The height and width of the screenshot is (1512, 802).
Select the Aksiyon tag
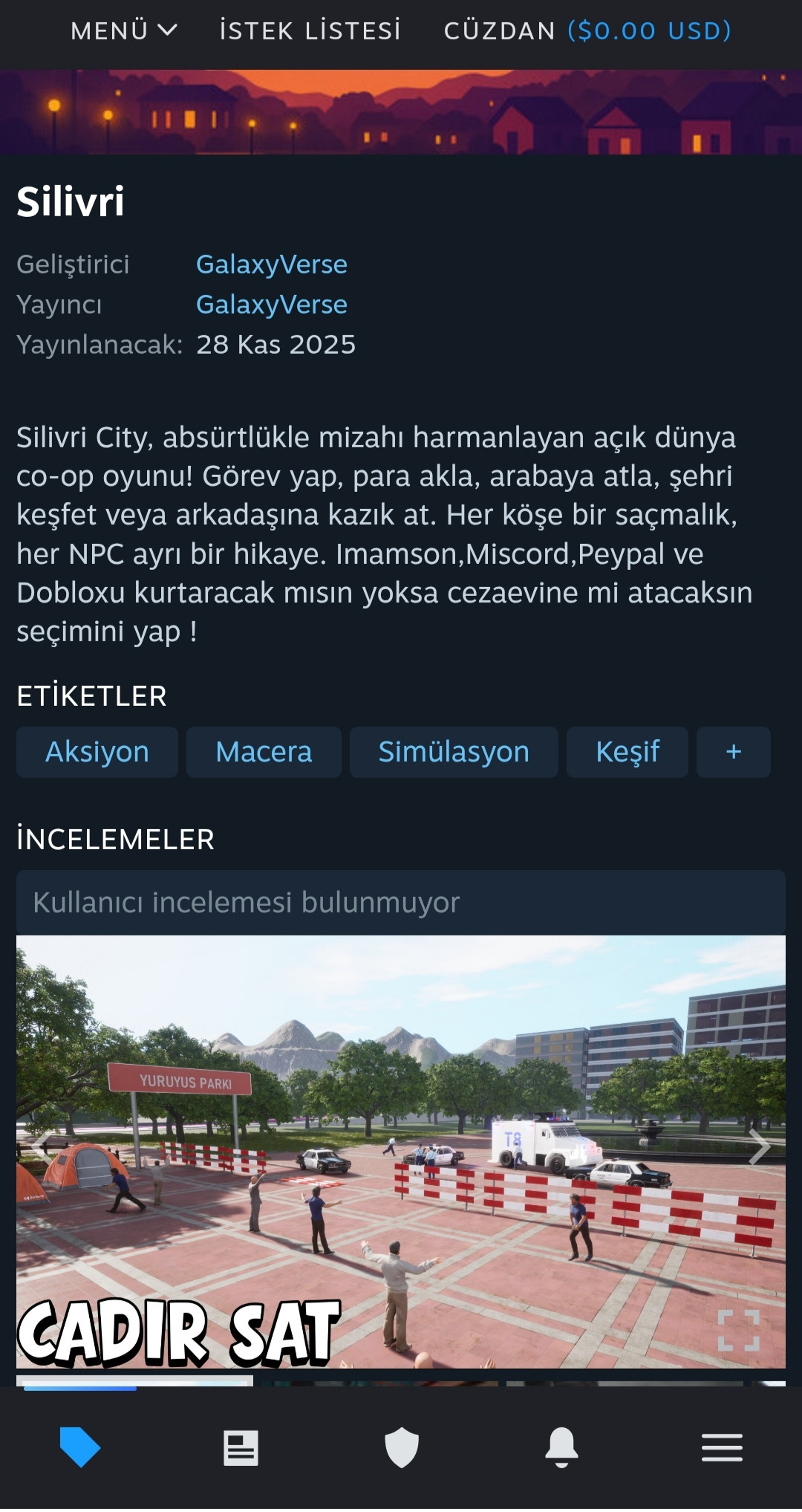(x=97, y=752)
